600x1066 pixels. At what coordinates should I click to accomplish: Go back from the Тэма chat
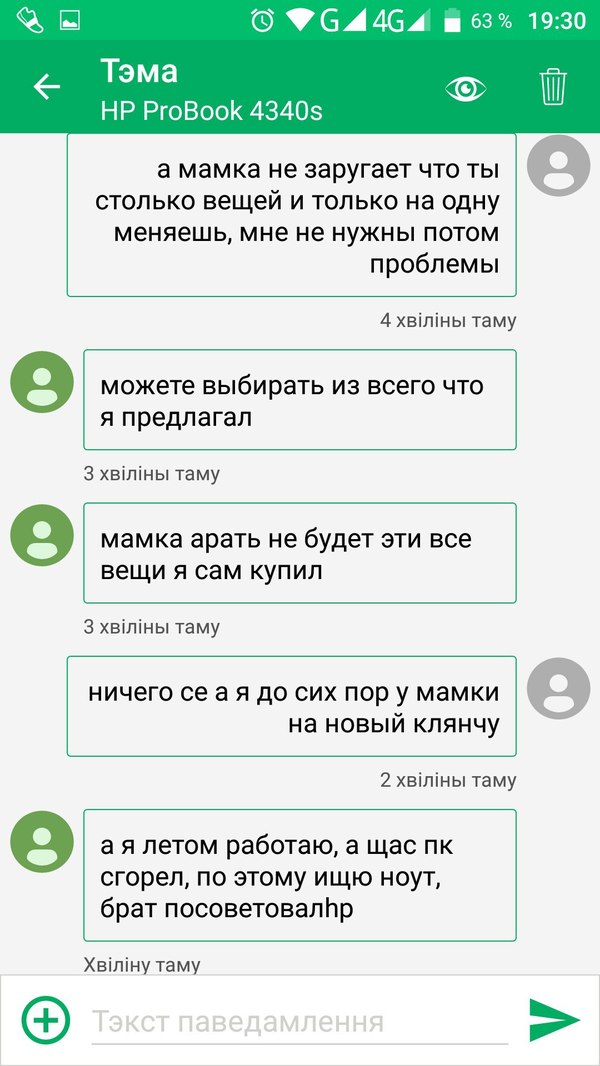coord(47,87)
